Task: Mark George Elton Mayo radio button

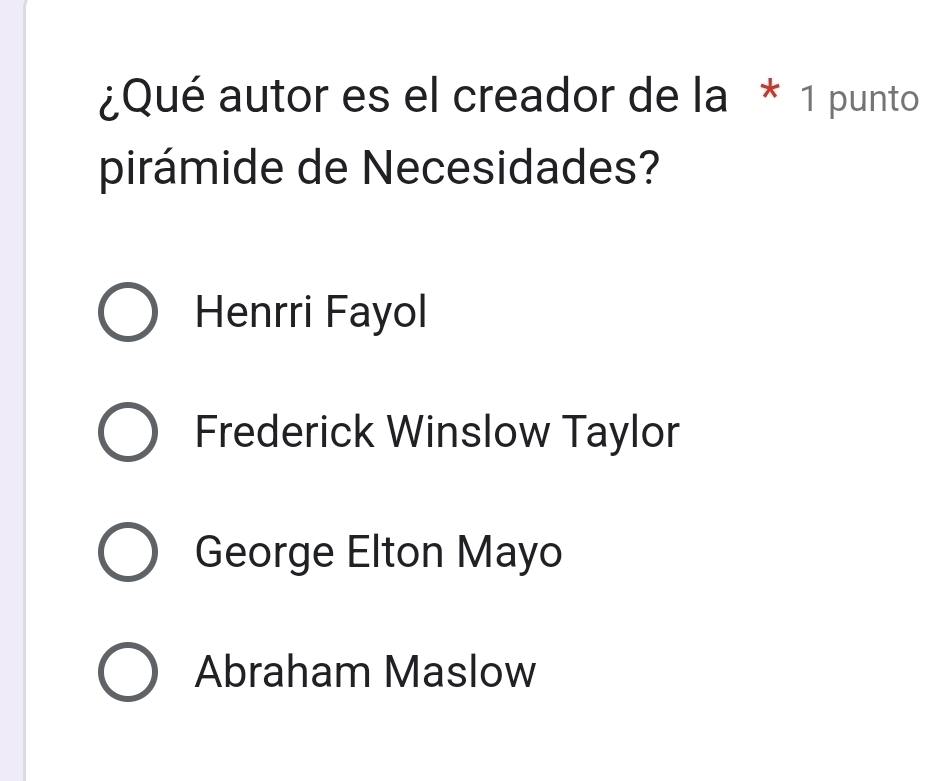Action: click(128, 553)
